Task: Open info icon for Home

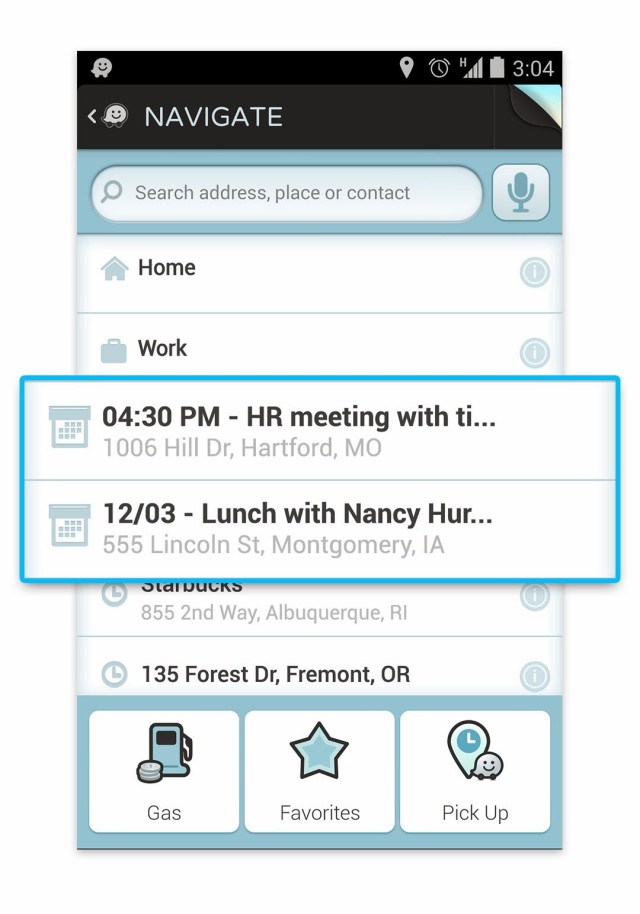Action: pos(535,273)
